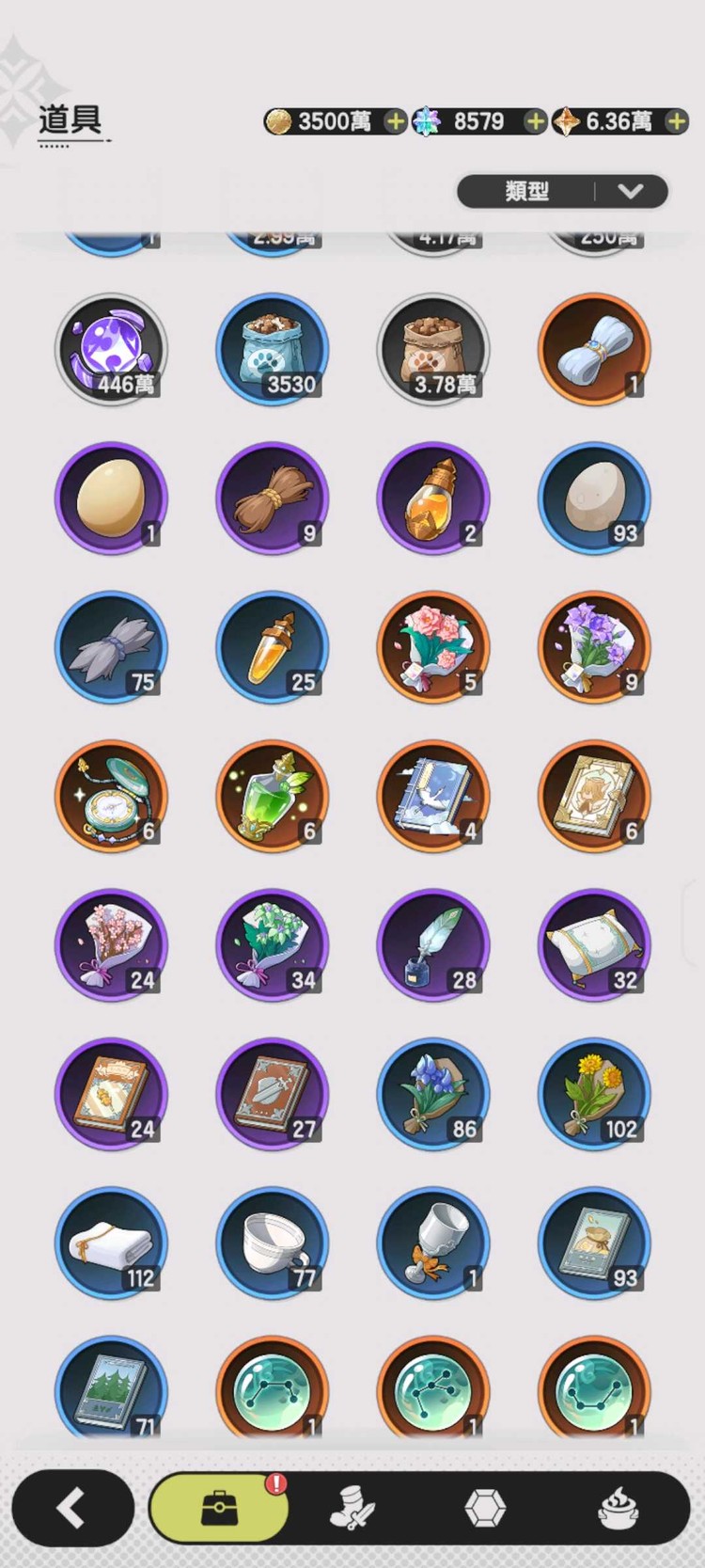Select the pink flower bouquet with 5
Viewport: 705px width, 1568px height.
point(433,647)
